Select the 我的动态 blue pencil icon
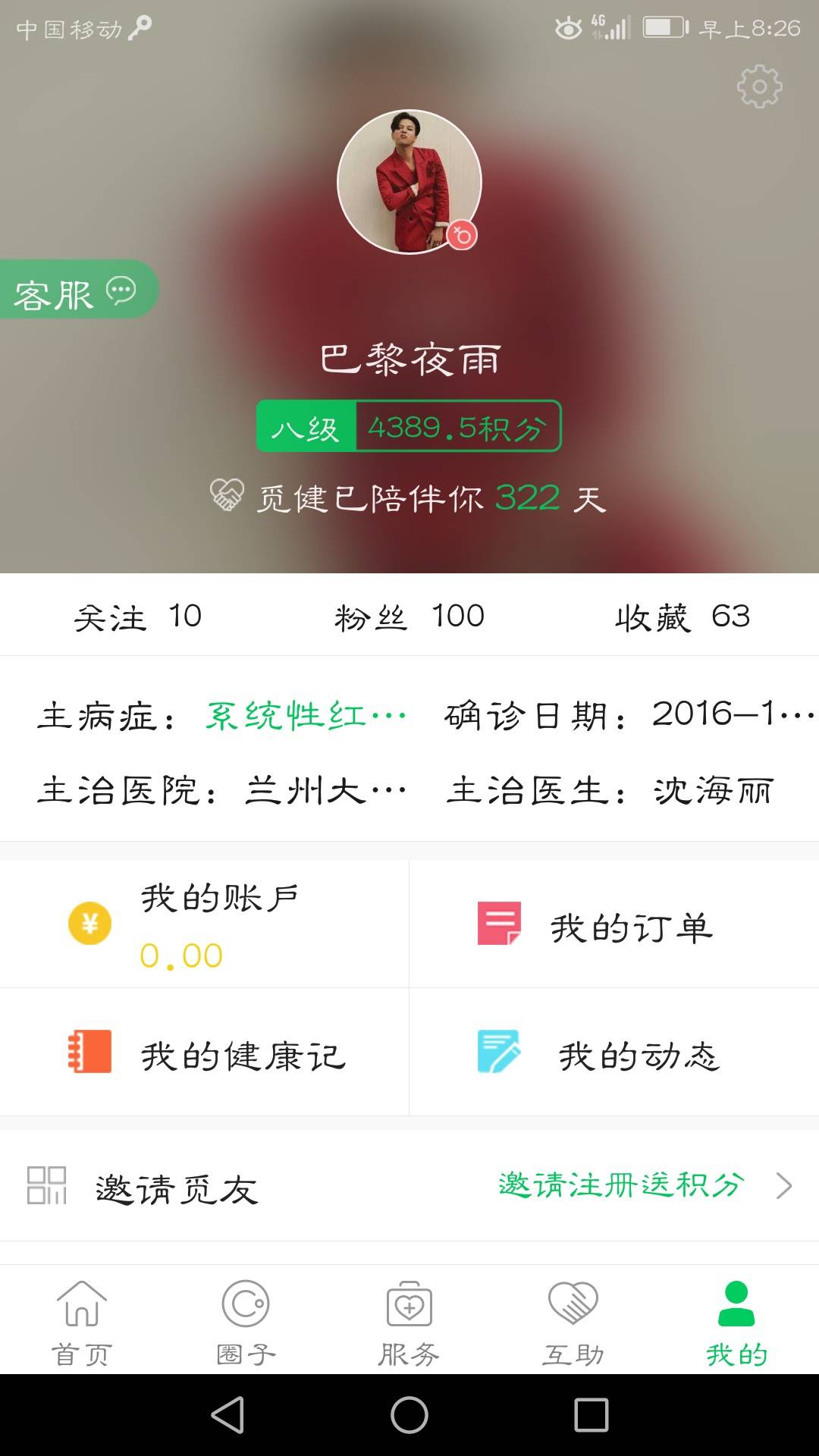The image size is (819, 1456). tap(498, 1052)
